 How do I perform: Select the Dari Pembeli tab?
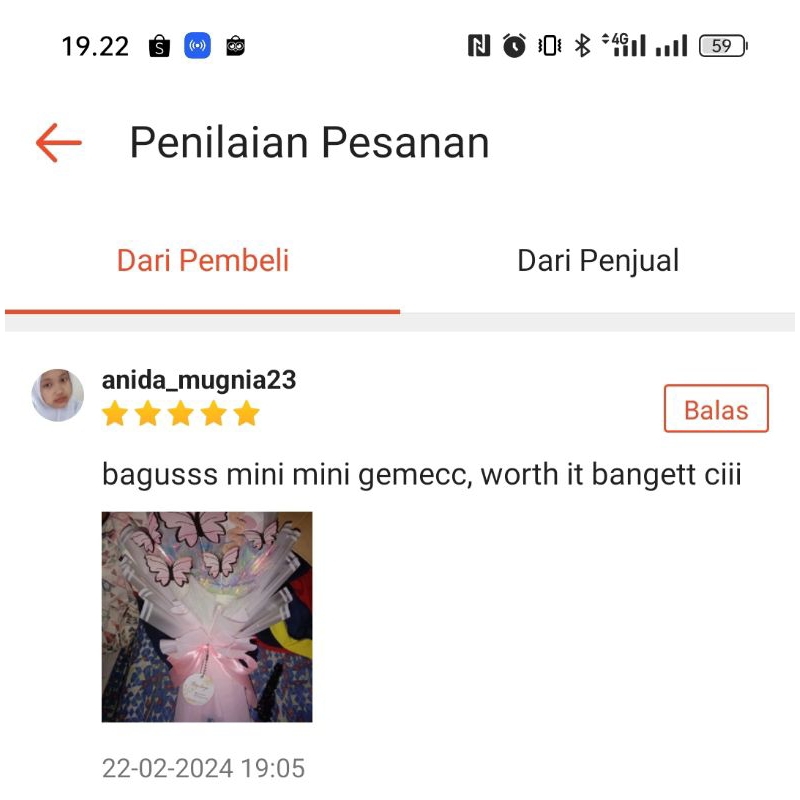coord(203,261)
